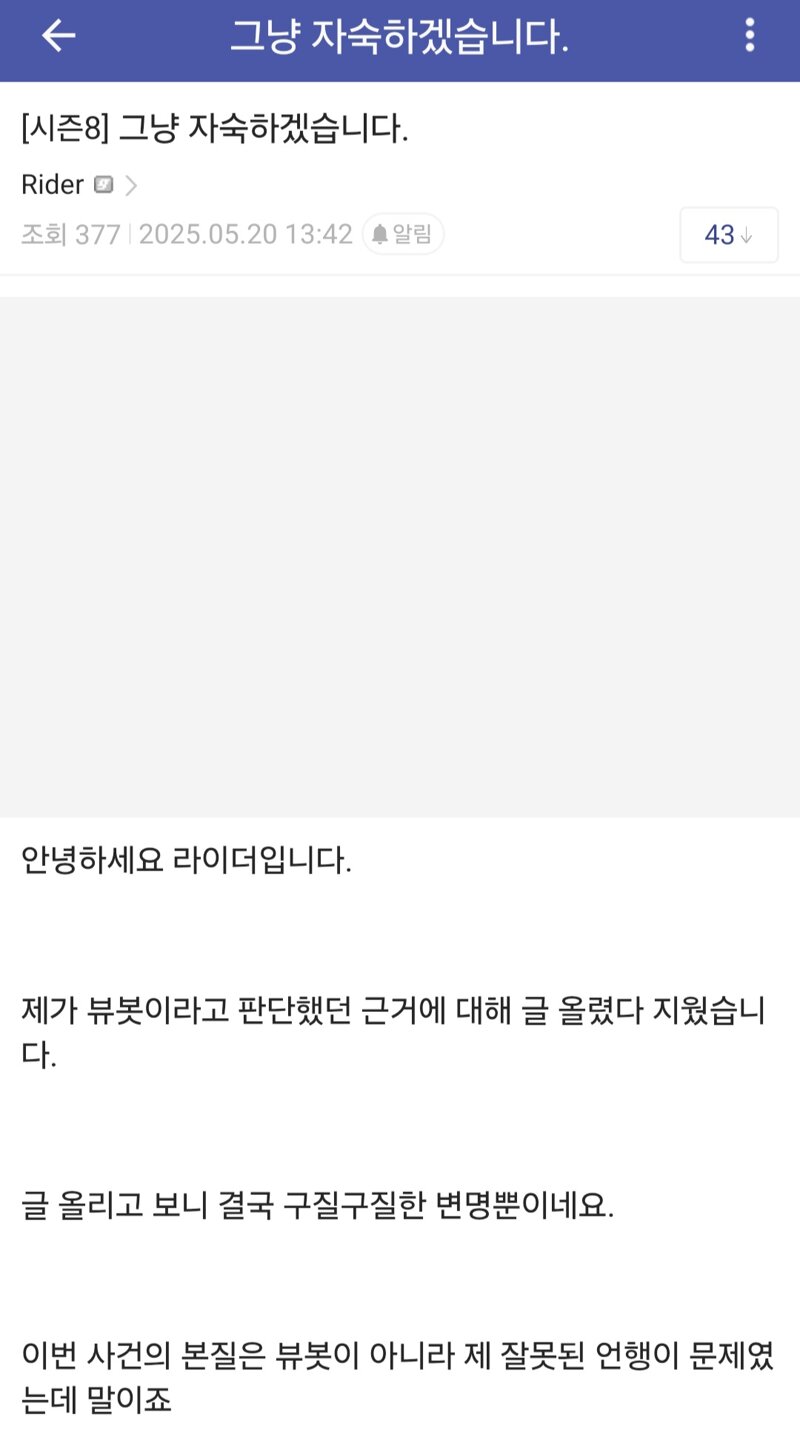This screenshot has width=800, height=1452.
Task: Open the author Rider's profile
Action: click(78, 185)
